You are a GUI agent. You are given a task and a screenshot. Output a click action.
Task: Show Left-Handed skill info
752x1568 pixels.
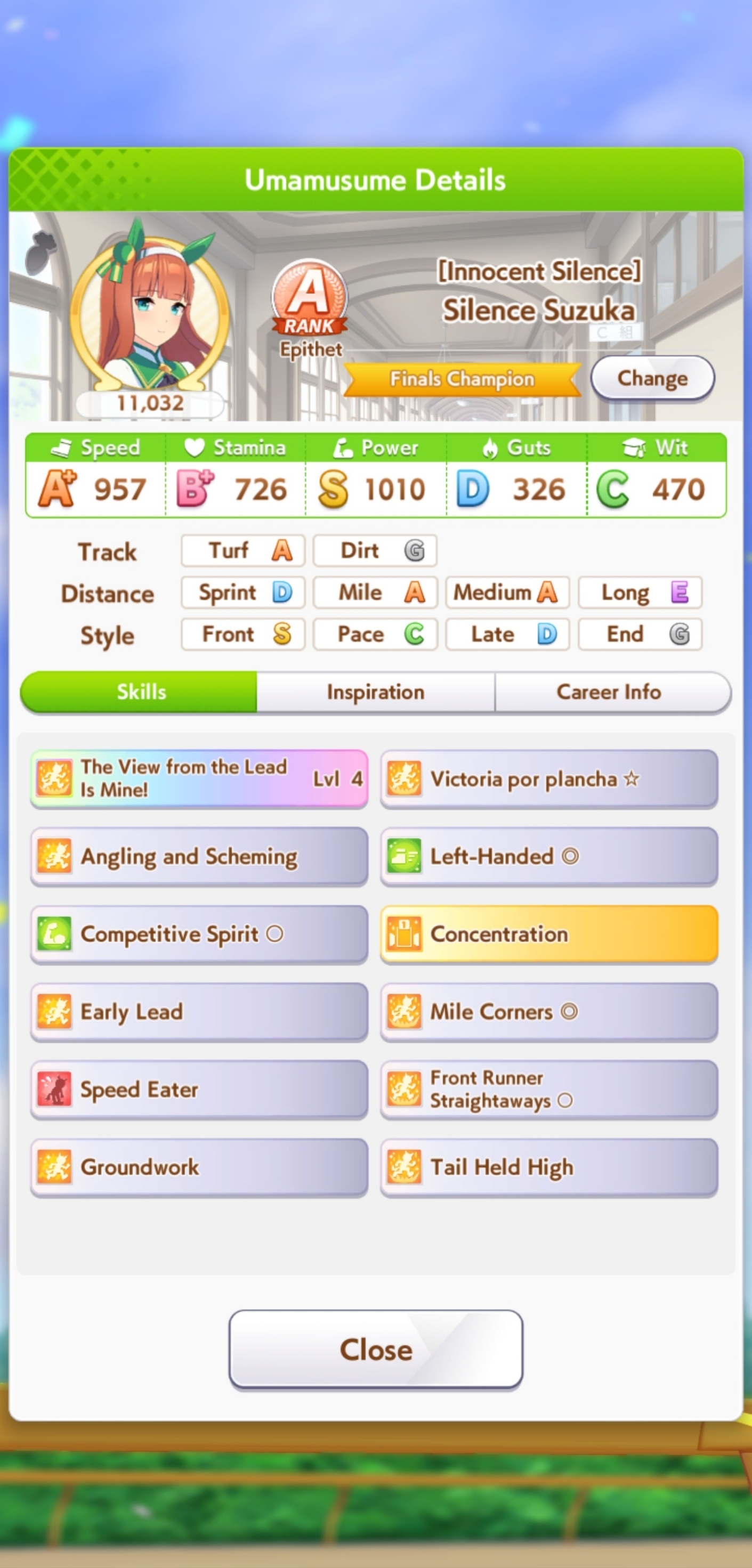[x=548, y=856]
